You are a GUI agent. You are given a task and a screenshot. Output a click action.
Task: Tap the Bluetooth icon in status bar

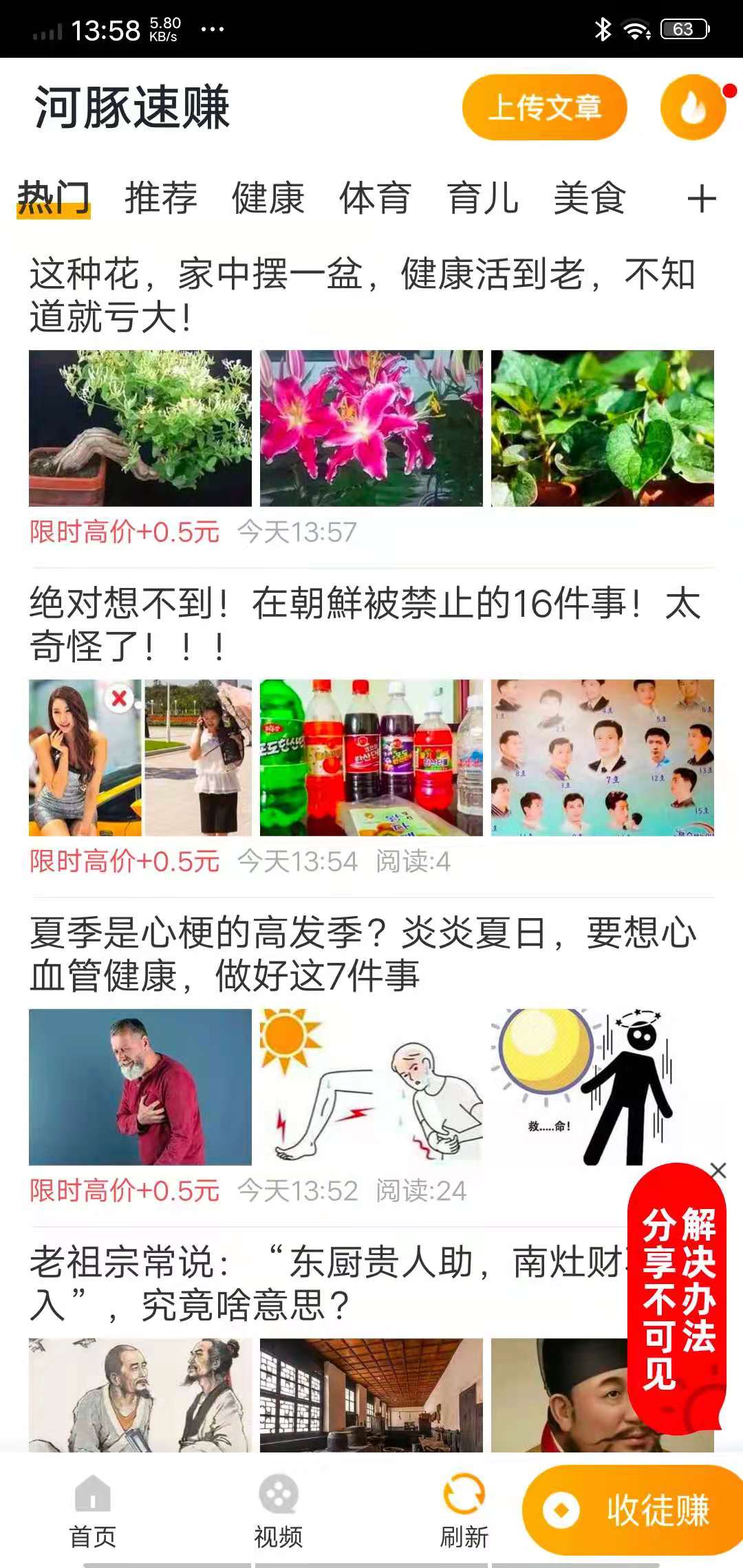[x=603, y=28]
